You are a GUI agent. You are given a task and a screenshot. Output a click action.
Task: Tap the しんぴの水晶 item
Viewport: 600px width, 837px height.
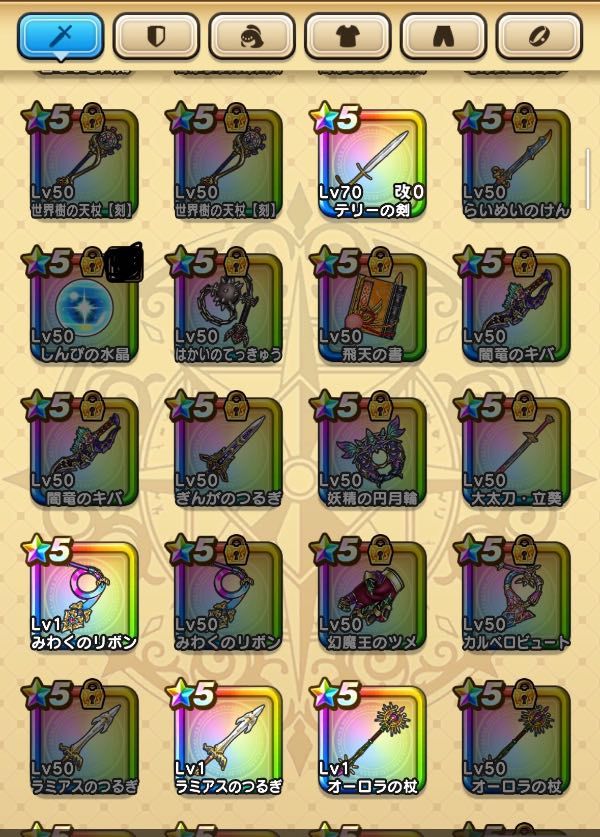pyautogui.click(x=82, y=307)
